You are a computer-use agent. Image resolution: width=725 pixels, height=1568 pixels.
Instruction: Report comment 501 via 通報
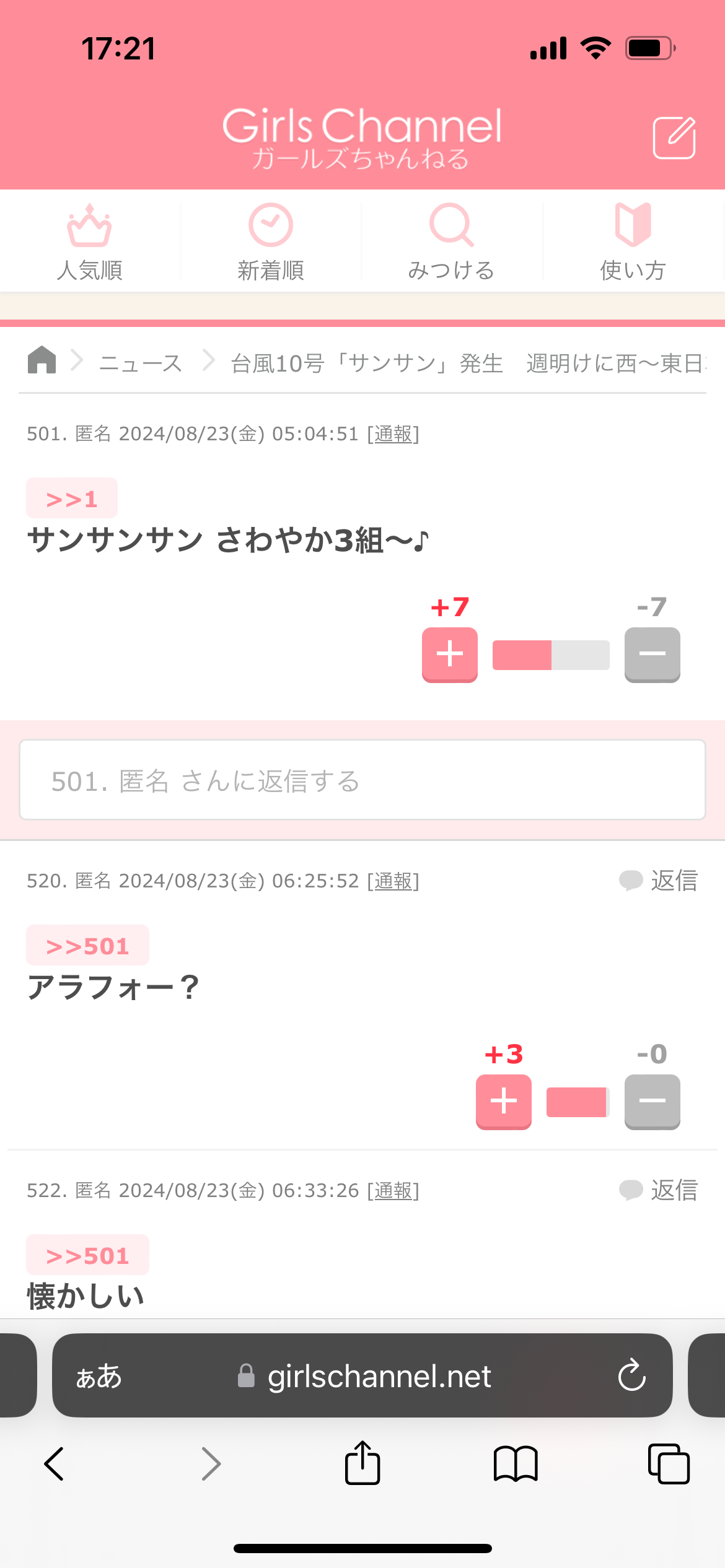(x=393, y=434)
